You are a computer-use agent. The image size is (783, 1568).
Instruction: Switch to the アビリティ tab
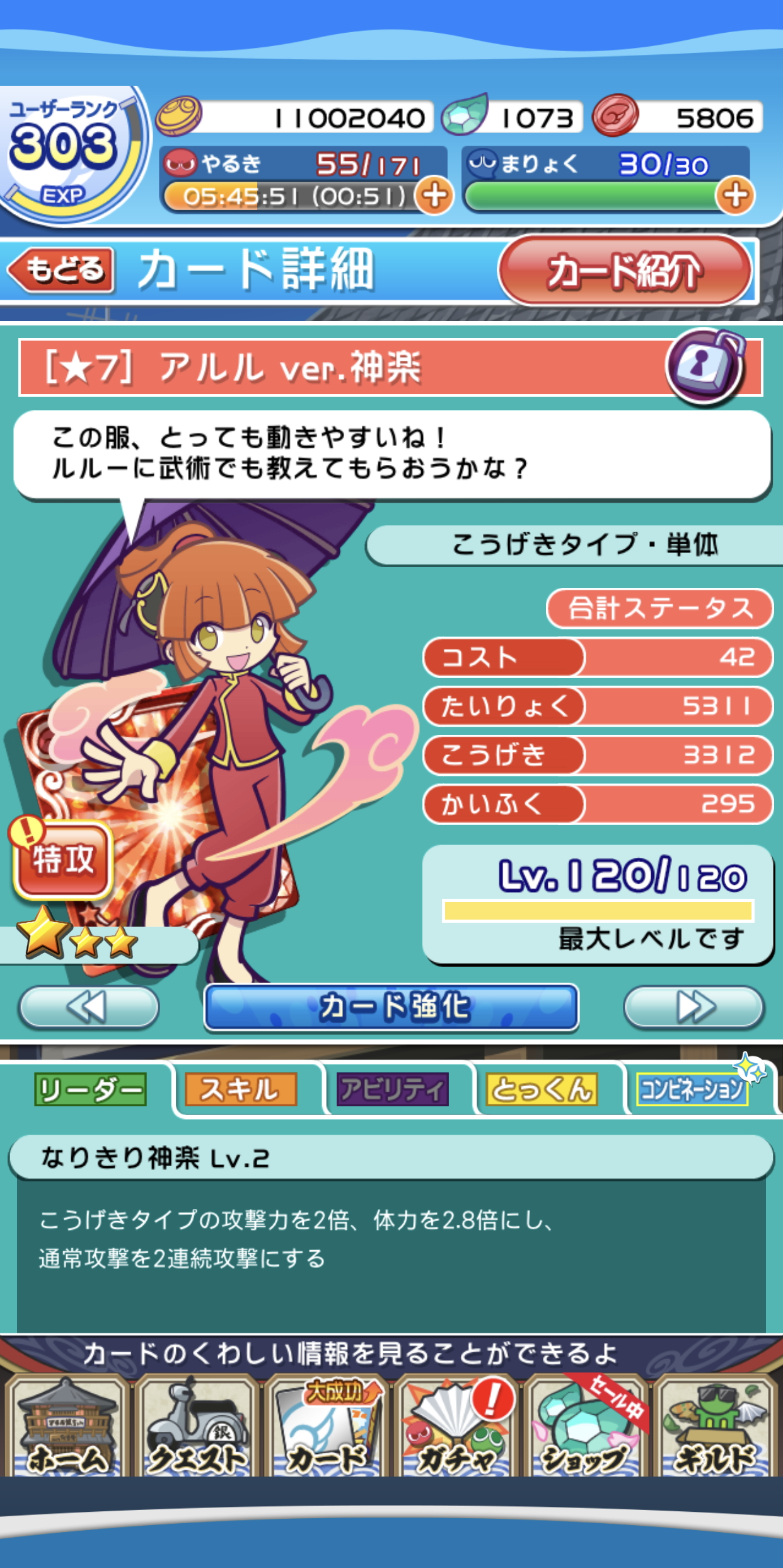click(x=392, y=1089)
